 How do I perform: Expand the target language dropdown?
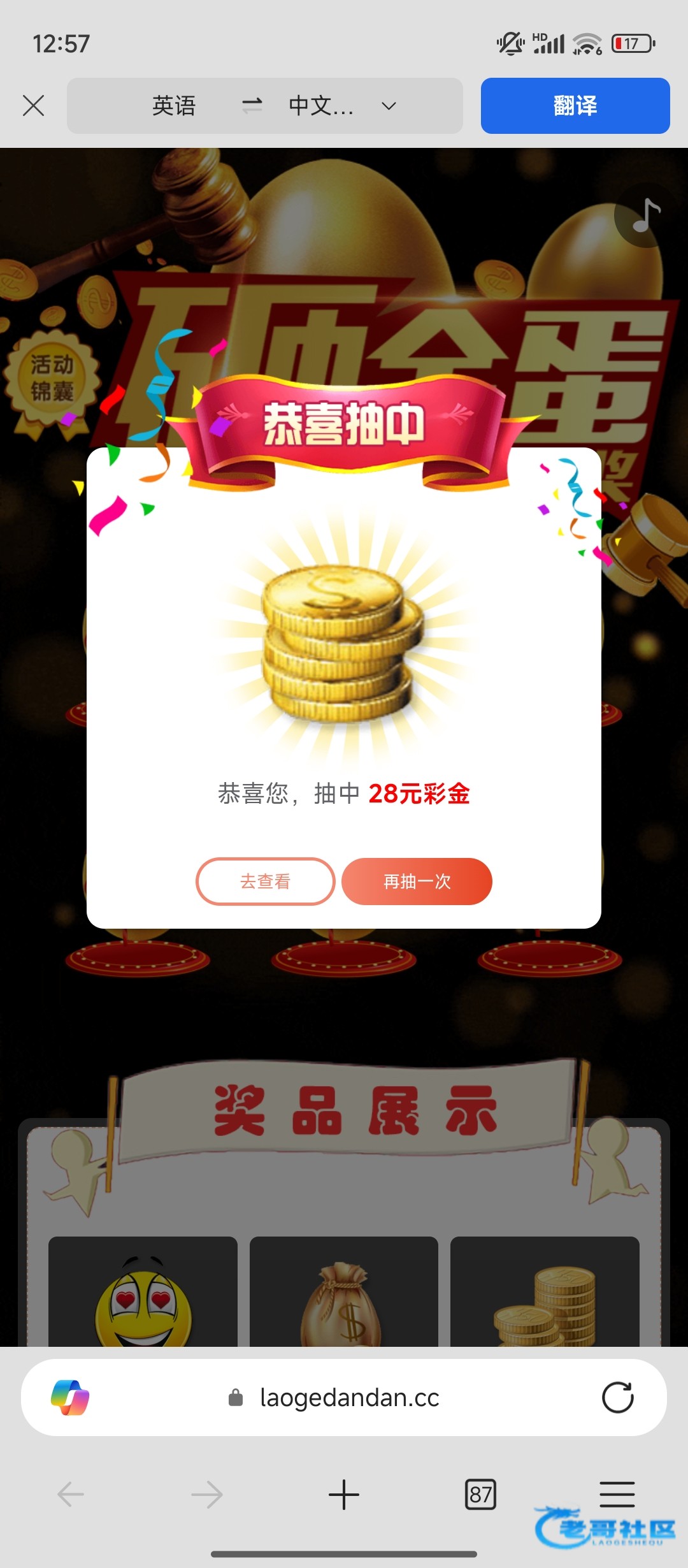pyautogui.click(x=389, y=106)
